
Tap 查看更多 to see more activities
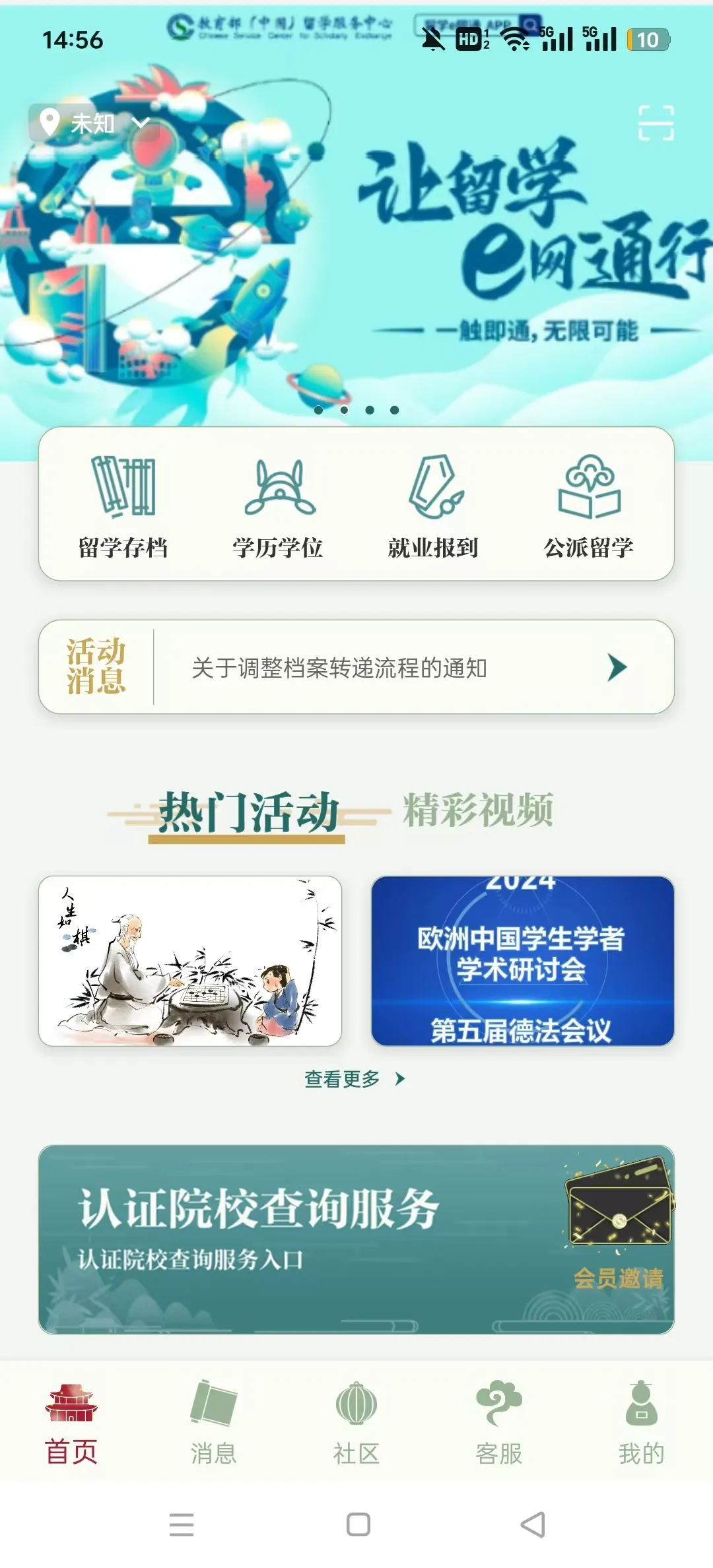coord(355,1079)
